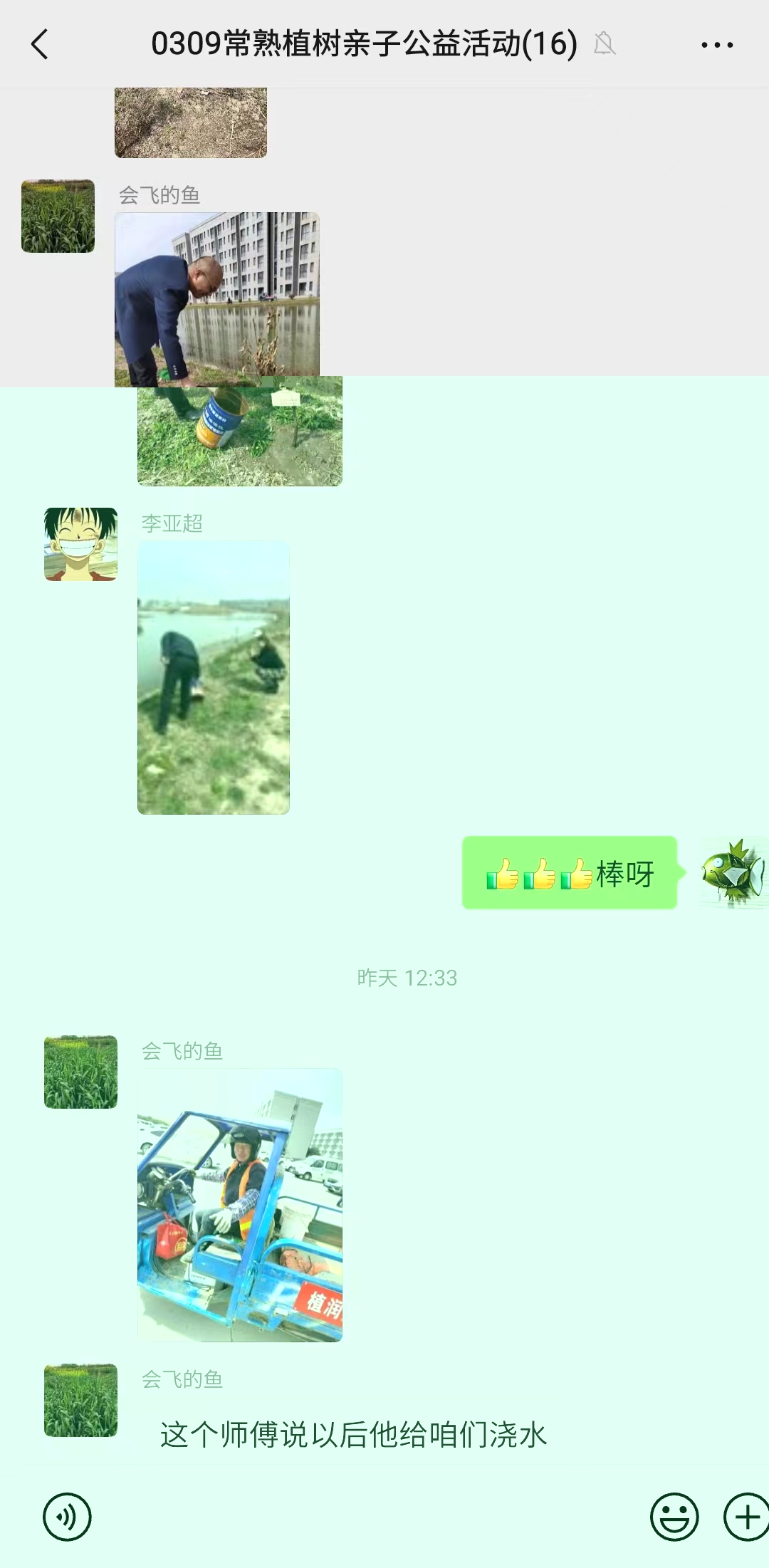Screen dimensions: 769x1568
Task: Open the chat options three-dot menu
Action: tap(716, 45)
